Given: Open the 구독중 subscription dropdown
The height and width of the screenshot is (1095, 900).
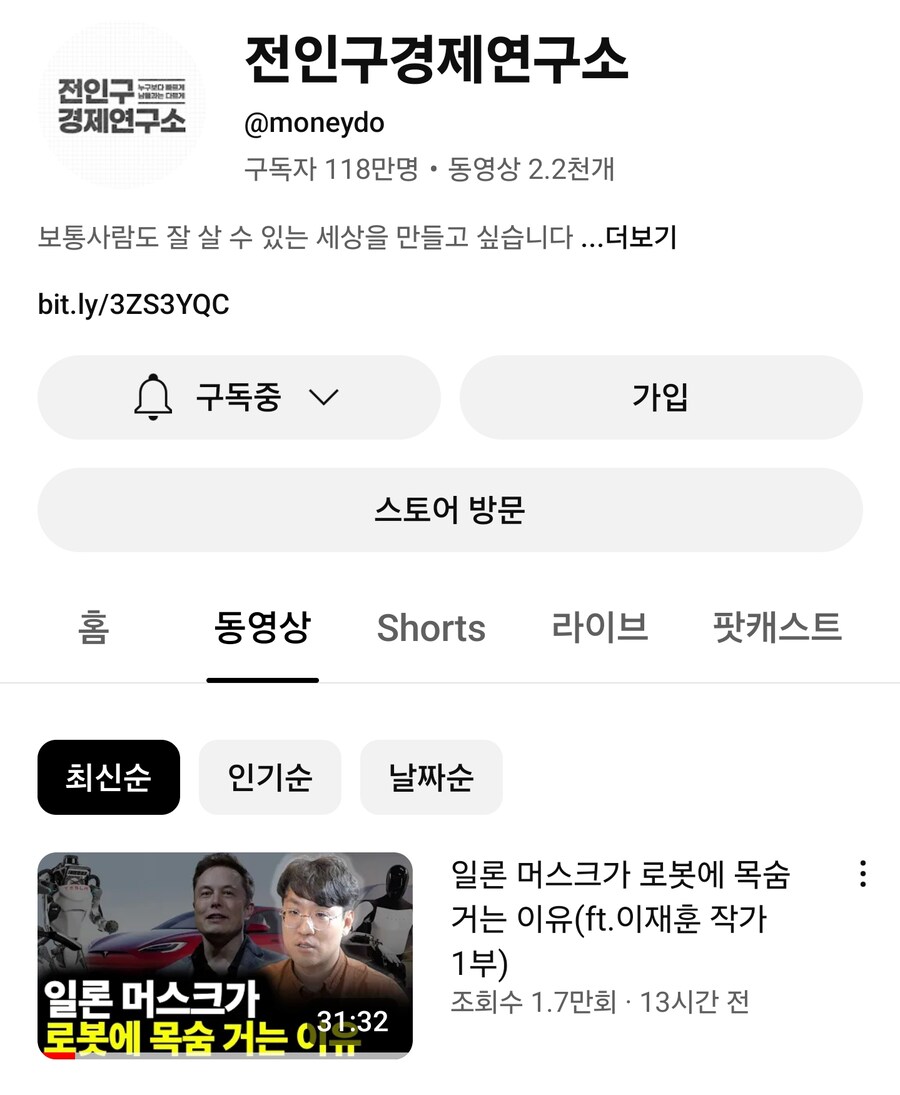Looking at the screenshot, I should coord(238,398).
